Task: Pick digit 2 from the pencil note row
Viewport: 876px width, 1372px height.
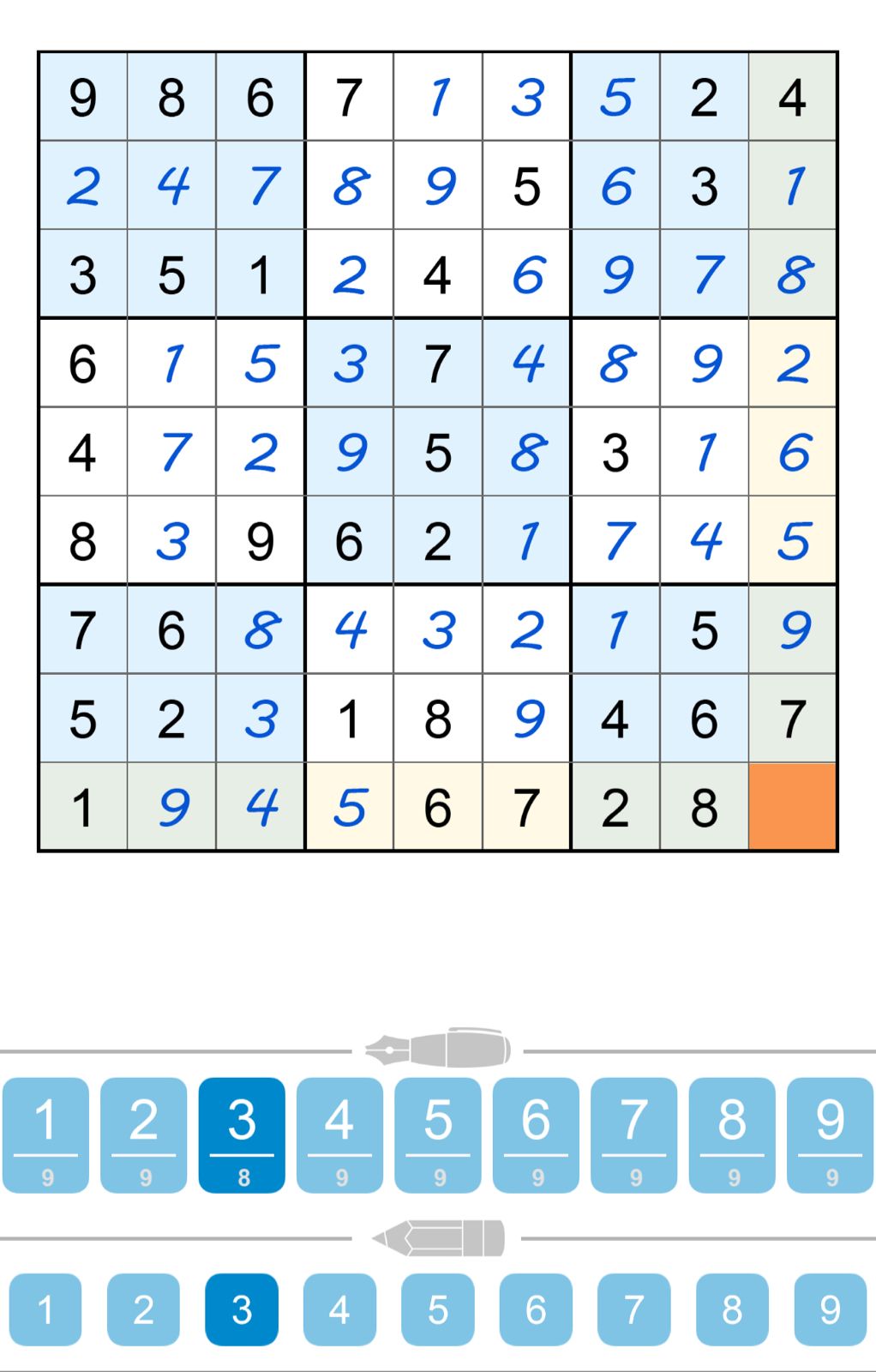Action: click(x=145, y=1309)
